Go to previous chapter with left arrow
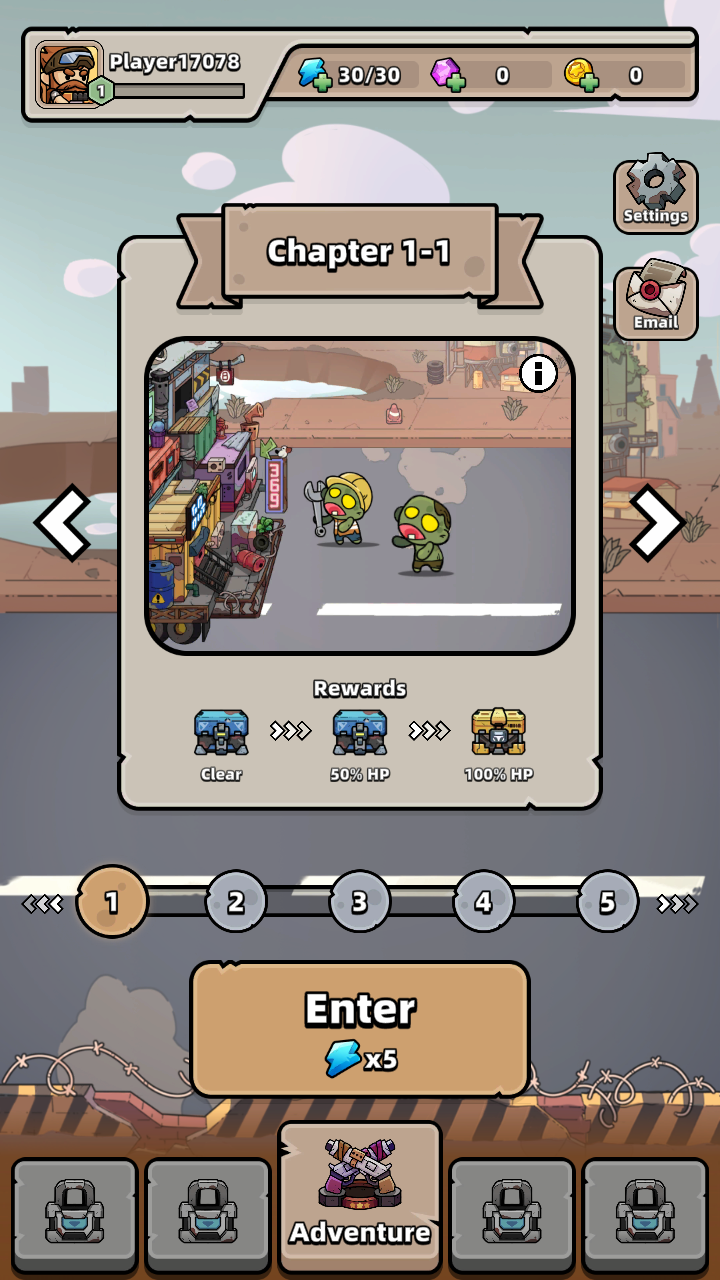Image resolution: width=720 pixels, height=1280 pixels. coord(62,522)
